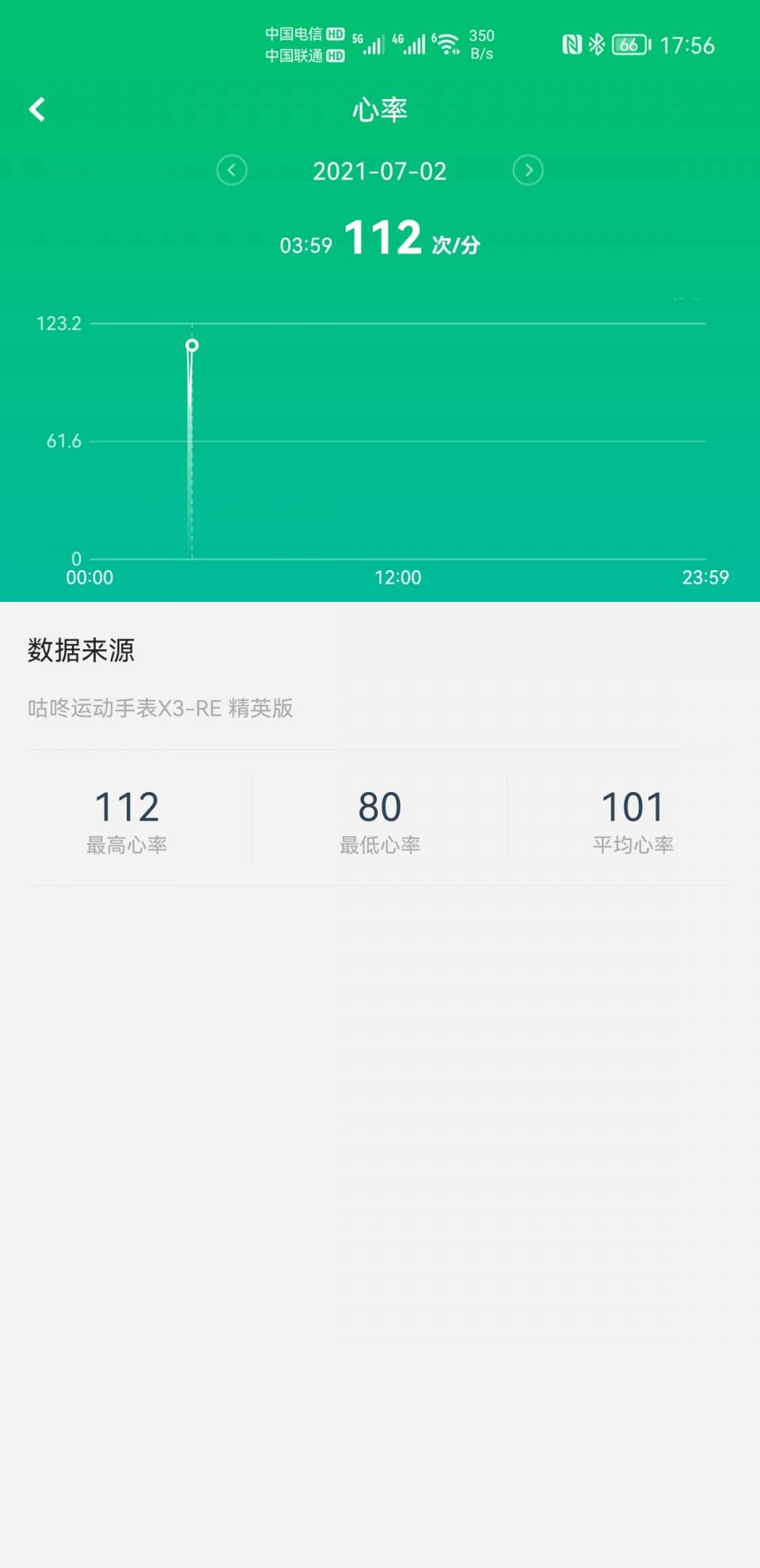Tap the network speed indicator showing 350 B/s
The image size is (760, 1568).
pos(482,44)
